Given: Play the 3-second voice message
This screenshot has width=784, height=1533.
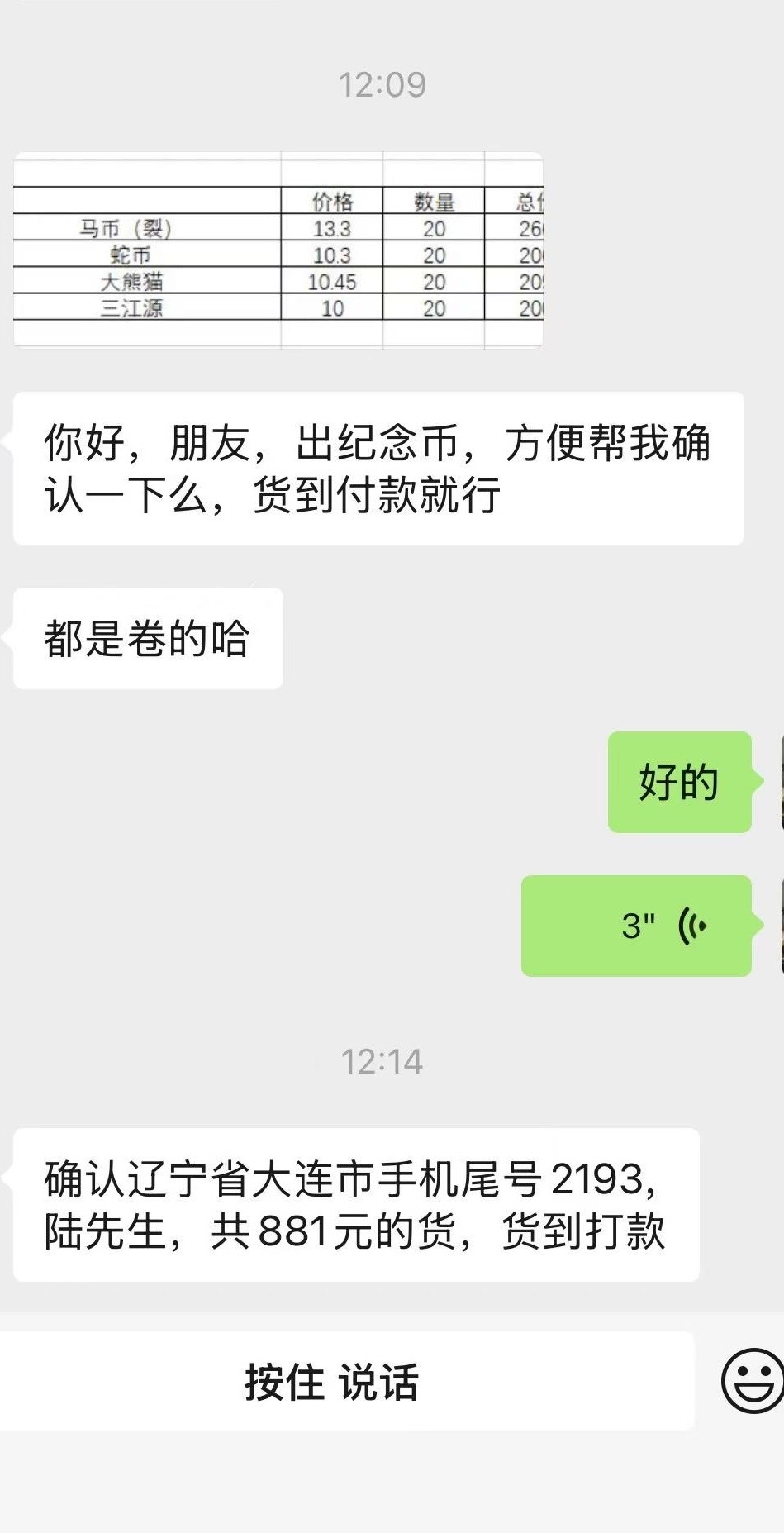Looking at the screenshot, I should [x=636, y=926].
